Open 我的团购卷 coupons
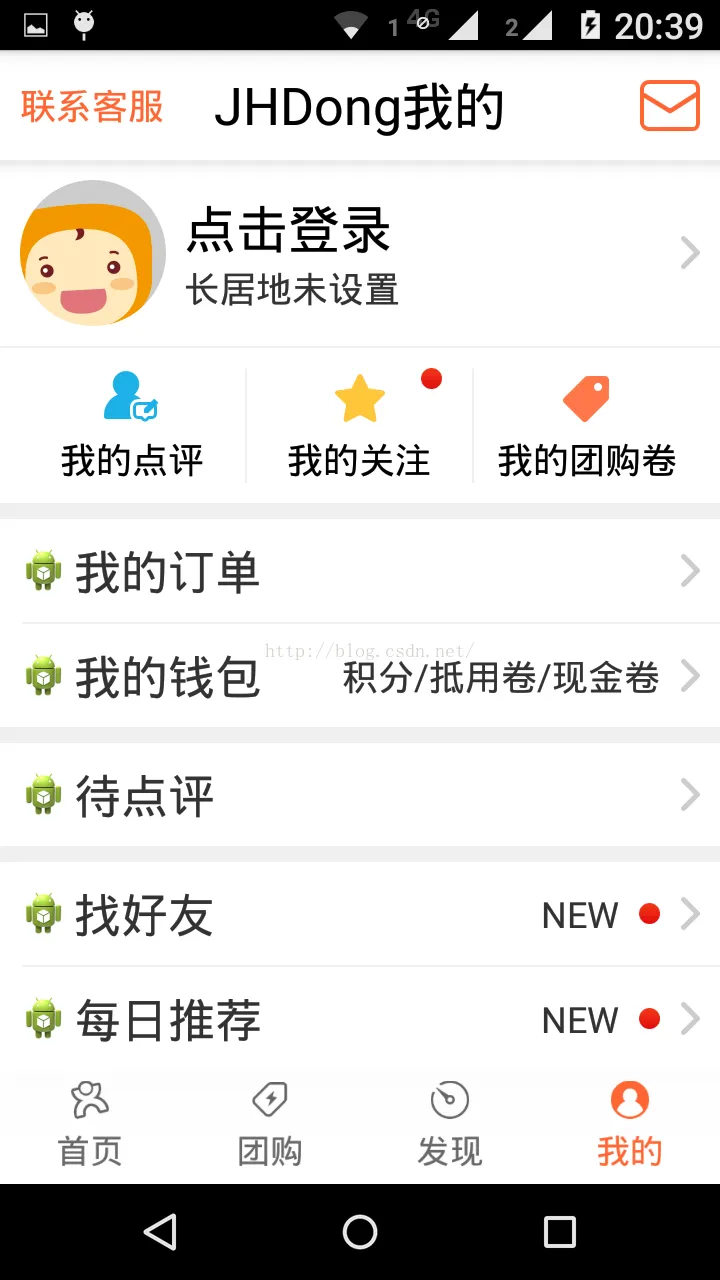This screenshot has width=720, height=1280. click(587, 427)
